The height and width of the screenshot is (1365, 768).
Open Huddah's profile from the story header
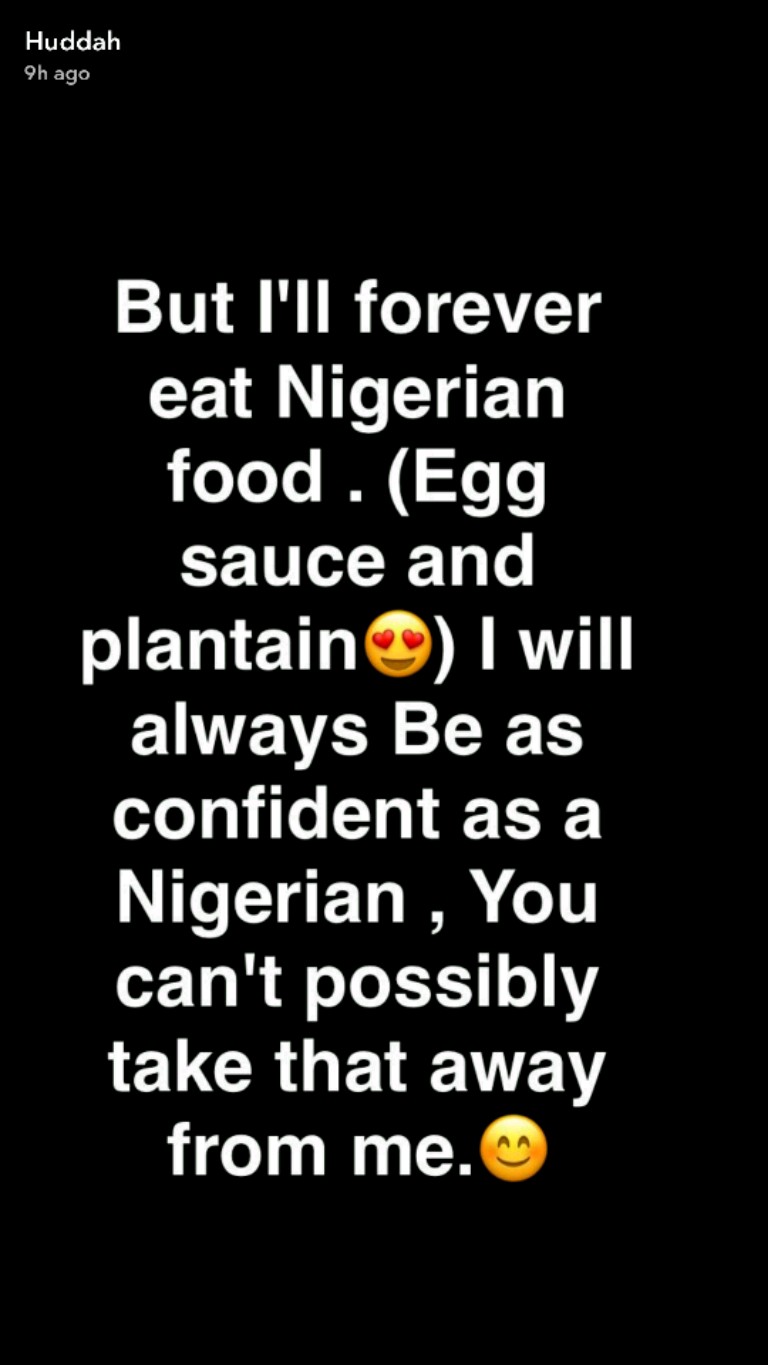tap(72, 42)
